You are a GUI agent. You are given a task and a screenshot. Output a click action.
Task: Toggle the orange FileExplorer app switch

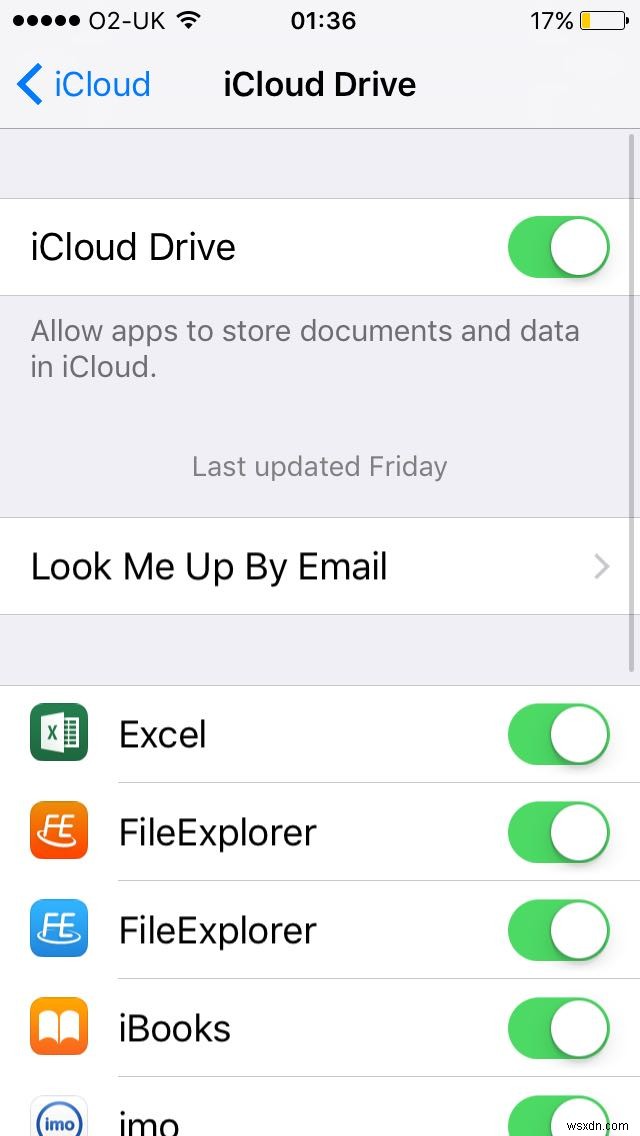pyautogui.click(x=558, y=832)
